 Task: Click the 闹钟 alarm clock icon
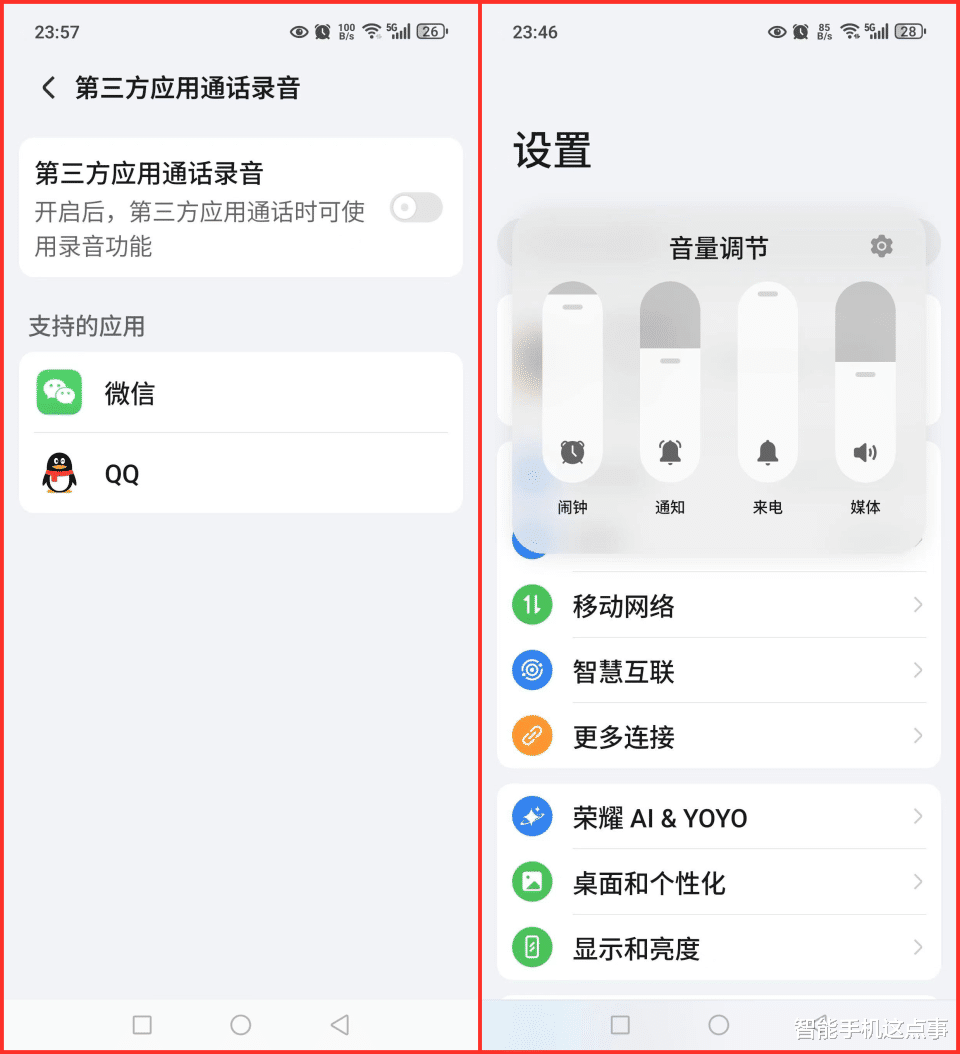572,452
